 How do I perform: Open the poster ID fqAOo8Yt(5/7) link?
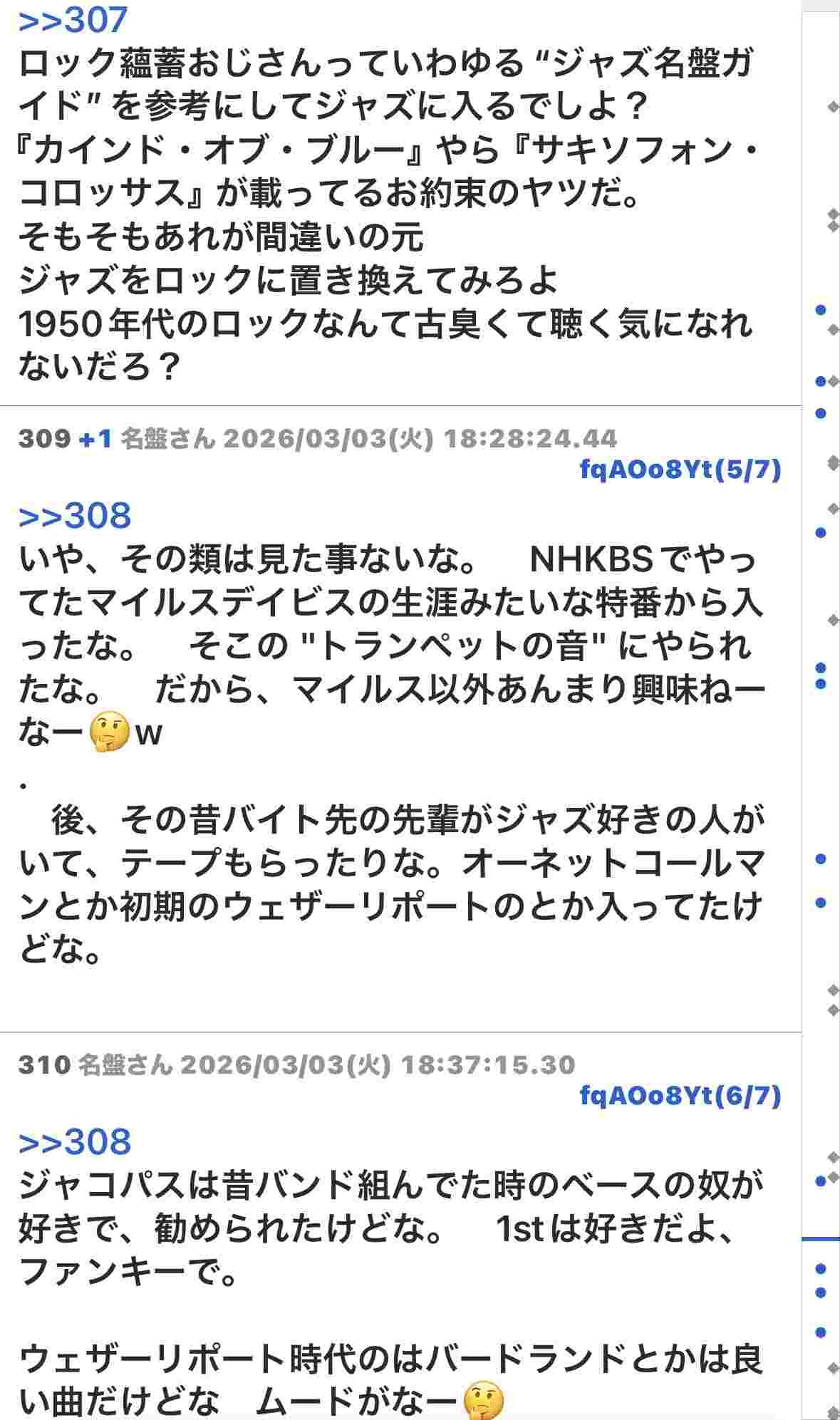click(x=680, y=470)
